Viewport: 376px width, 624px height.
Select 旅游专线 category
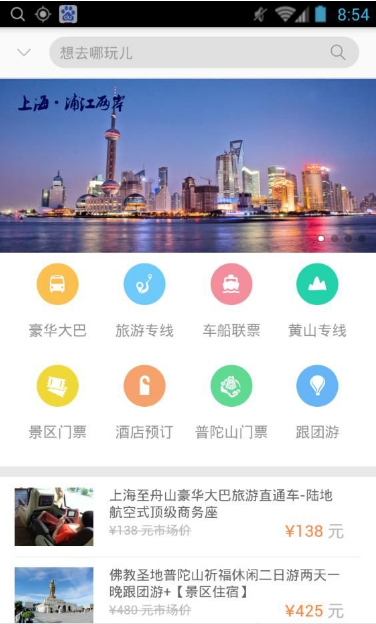(x=144, y=301)
